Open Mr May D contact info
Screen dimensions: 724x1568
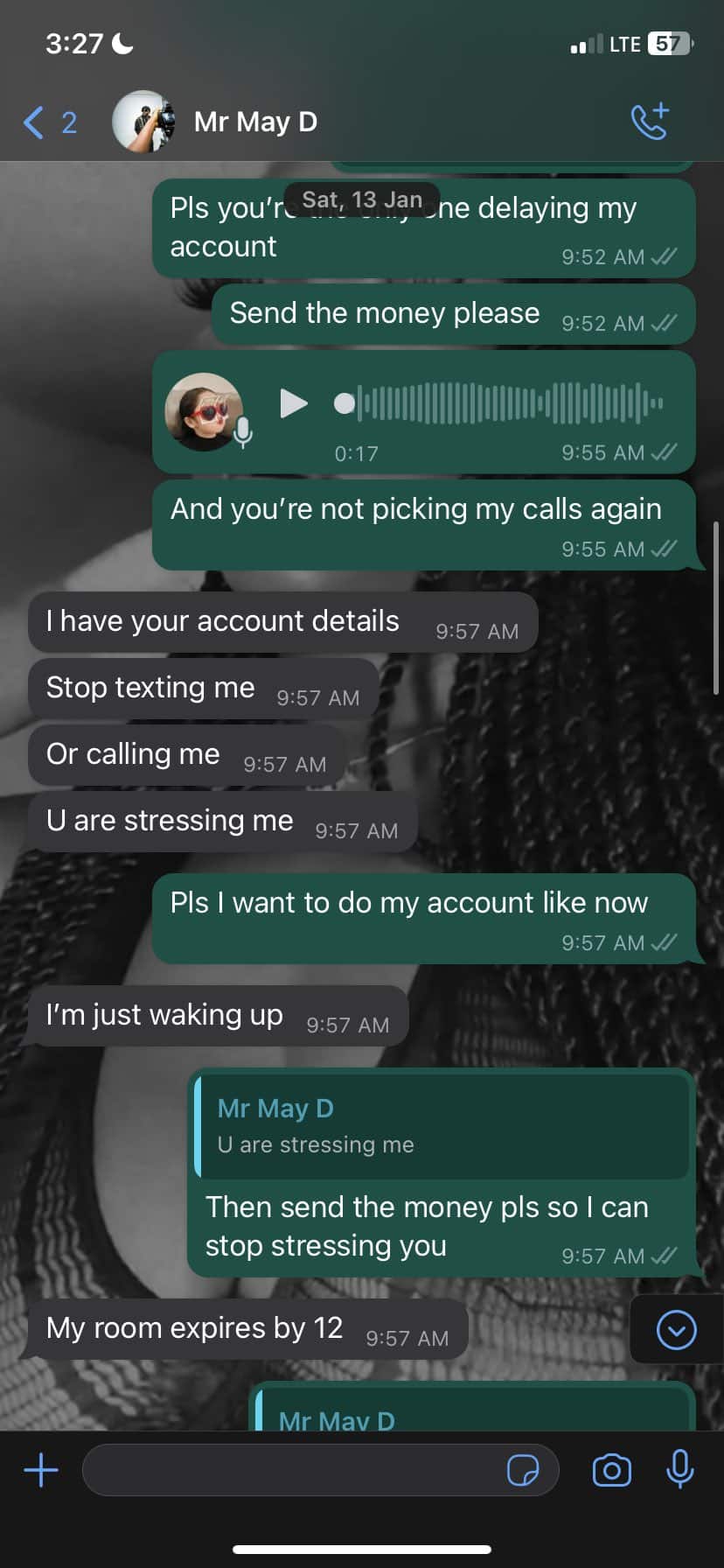(x=255, y=122)
